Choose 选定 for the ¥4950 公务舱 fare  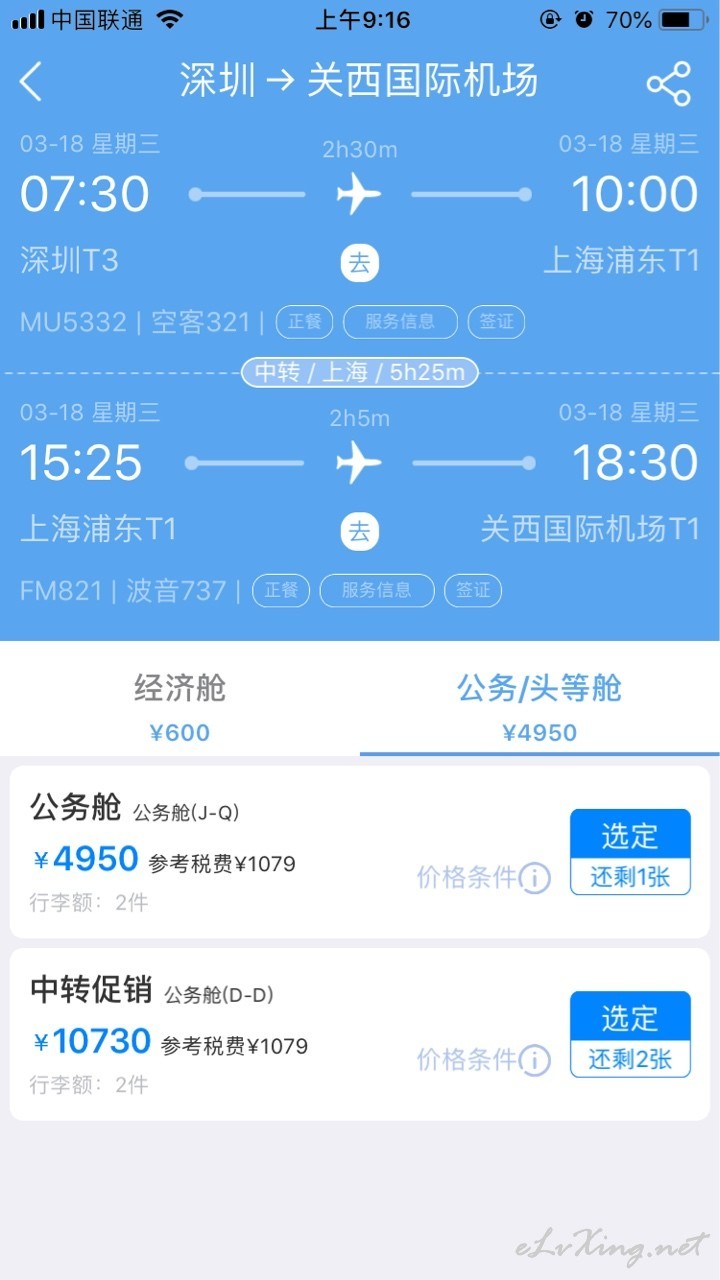630,852
